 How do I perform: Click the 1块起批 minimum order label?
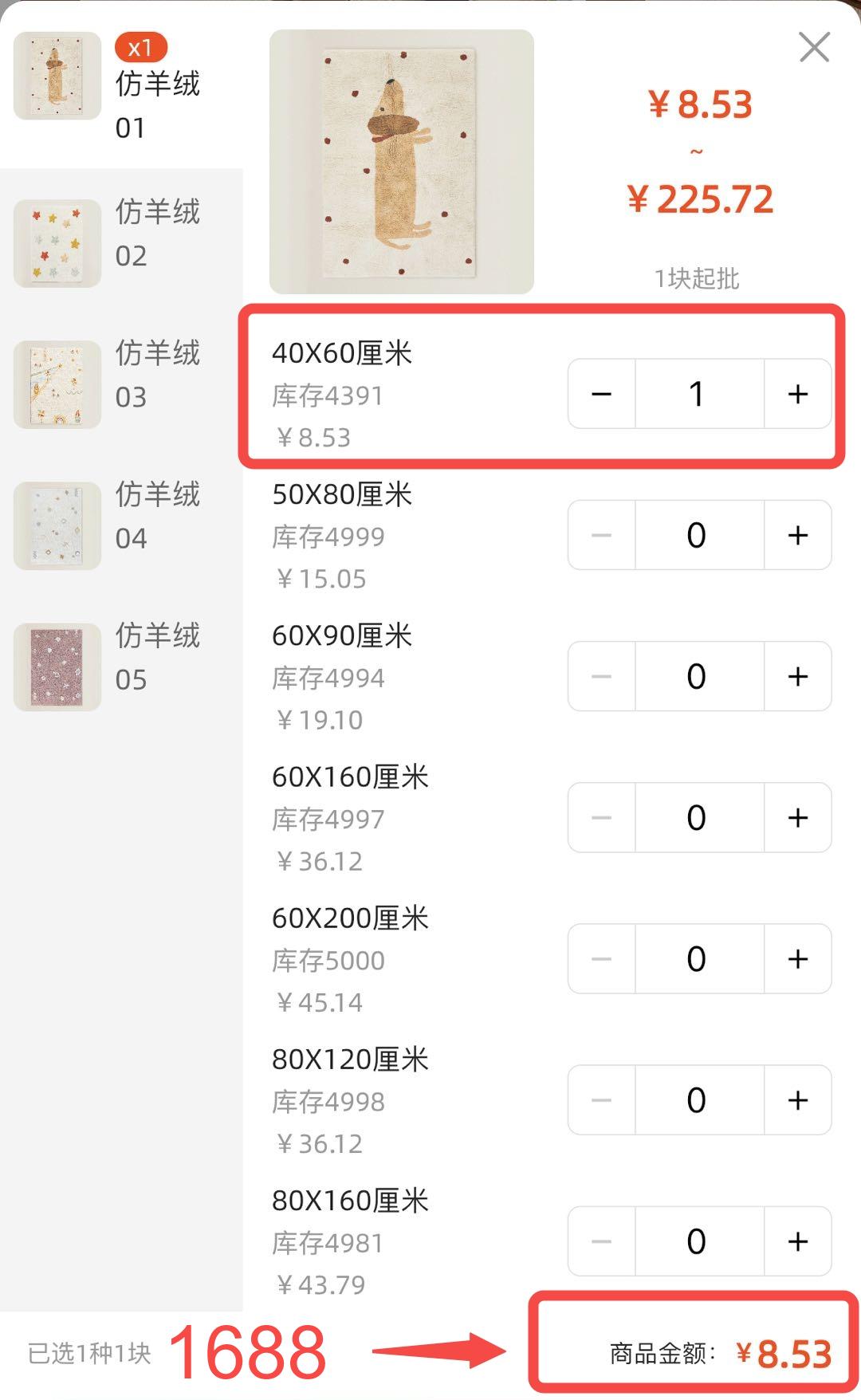698,279
